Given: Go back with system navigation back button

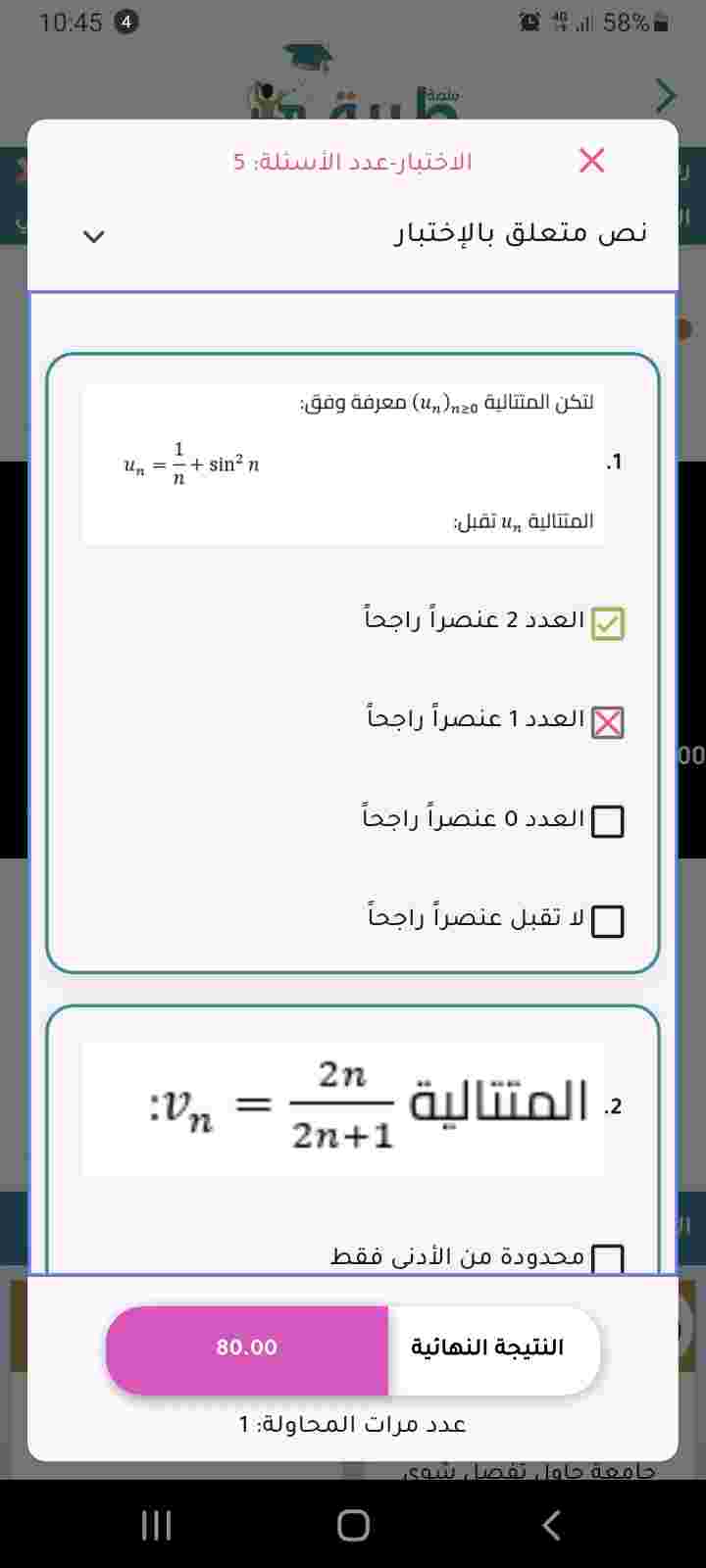Looking at the screenshot, I should point(551,1525).
